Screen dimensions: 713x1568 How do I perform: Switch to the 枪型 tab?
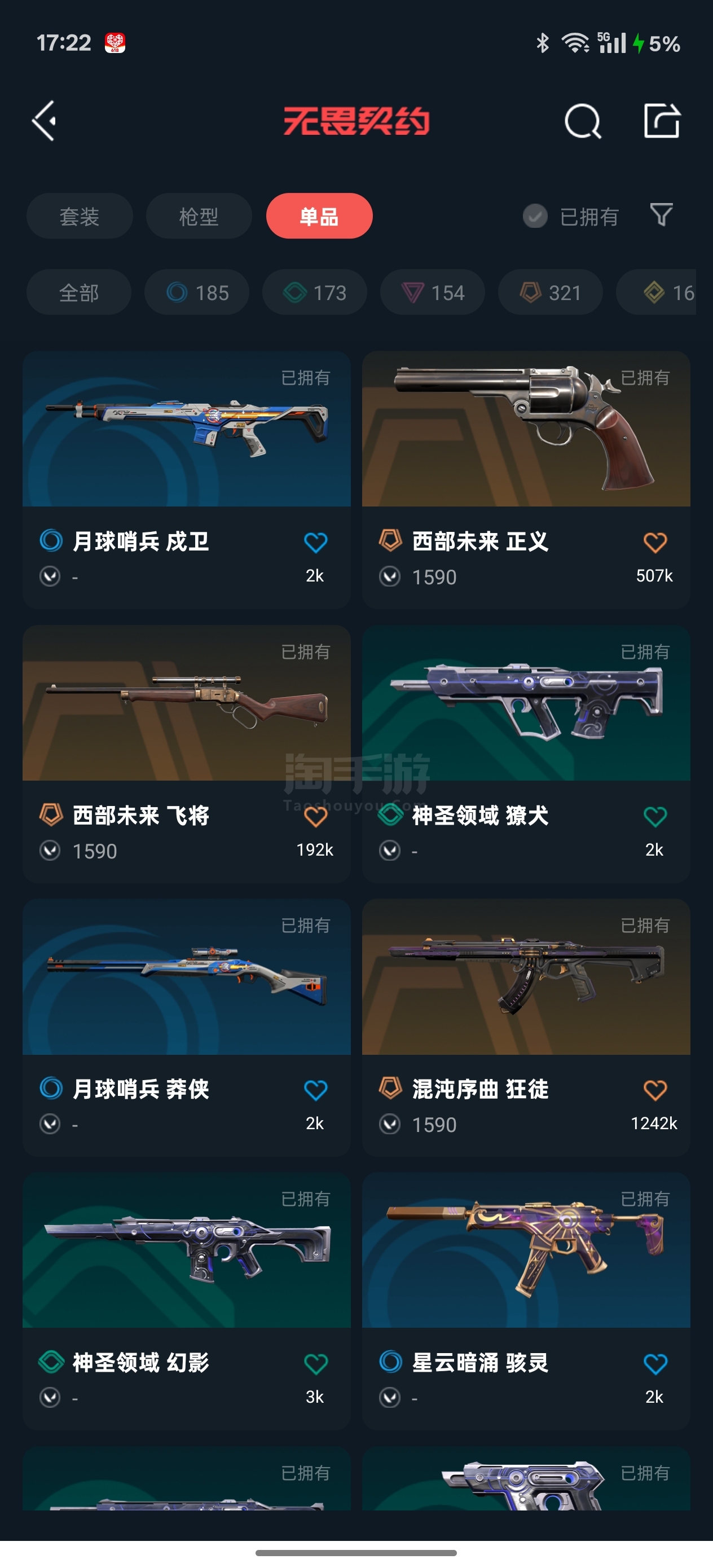click(x=199, y=216)
